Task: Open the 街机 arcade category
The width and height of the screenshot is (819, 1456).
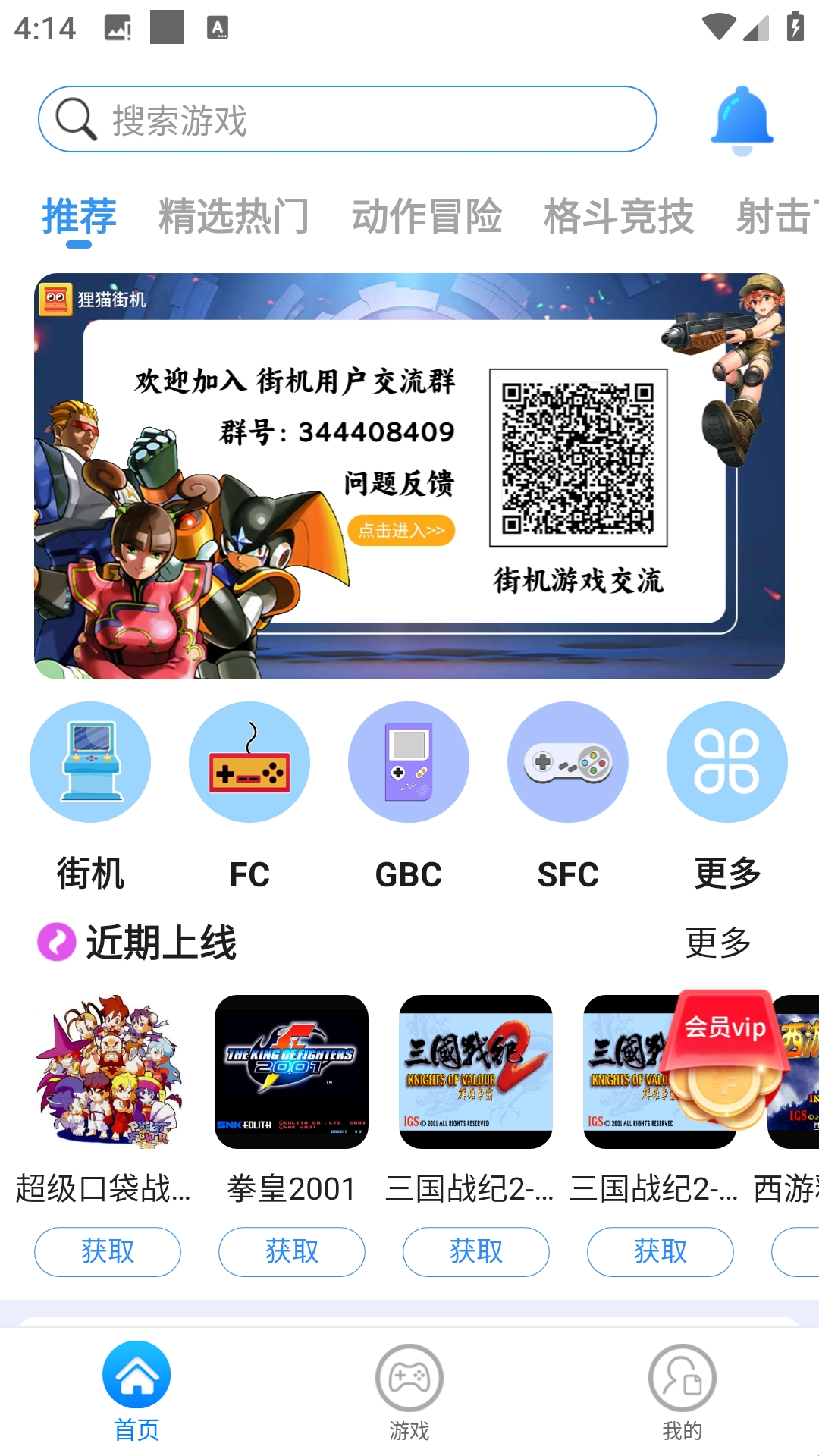Action: (x=90, y=762)
